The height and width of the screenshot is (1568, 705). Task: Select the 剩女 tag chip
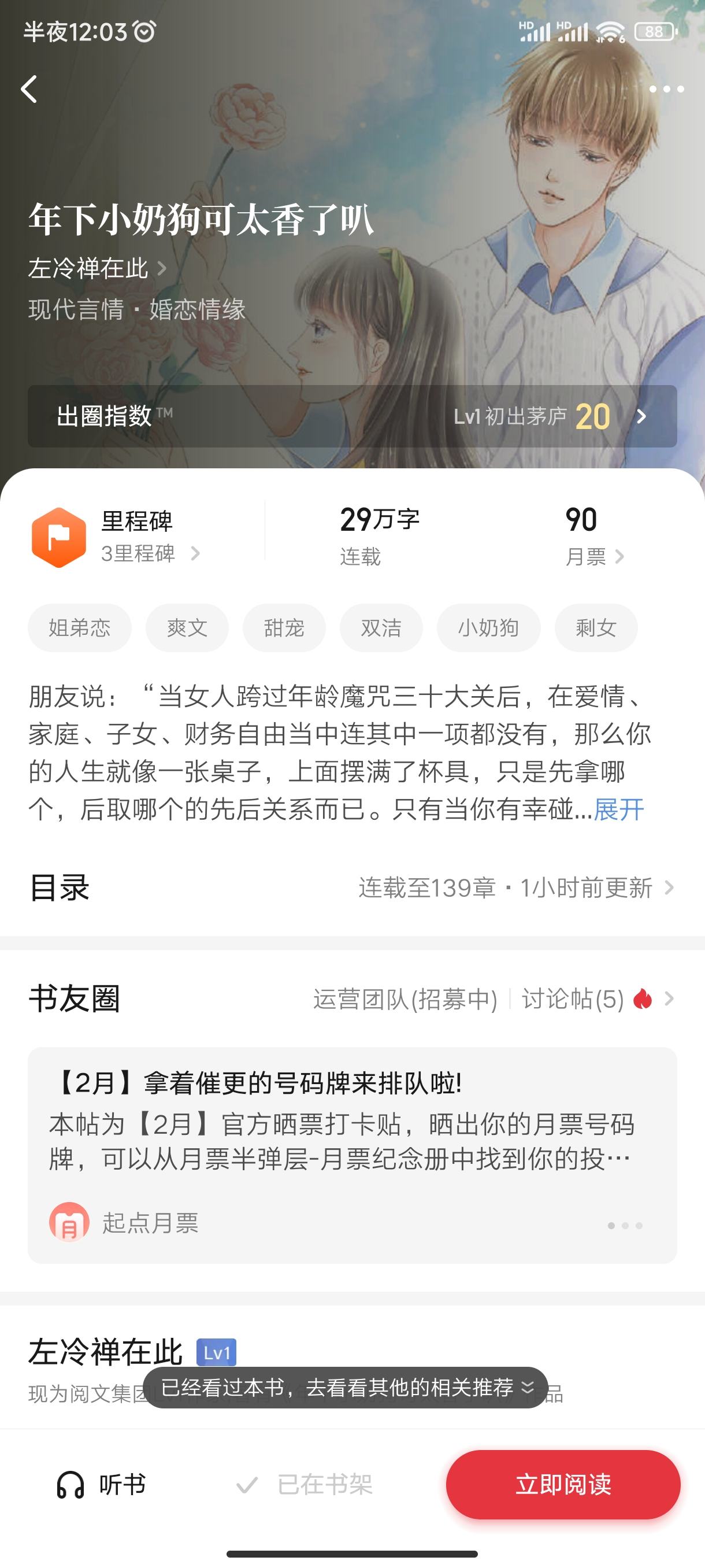(x=596, y=627)
